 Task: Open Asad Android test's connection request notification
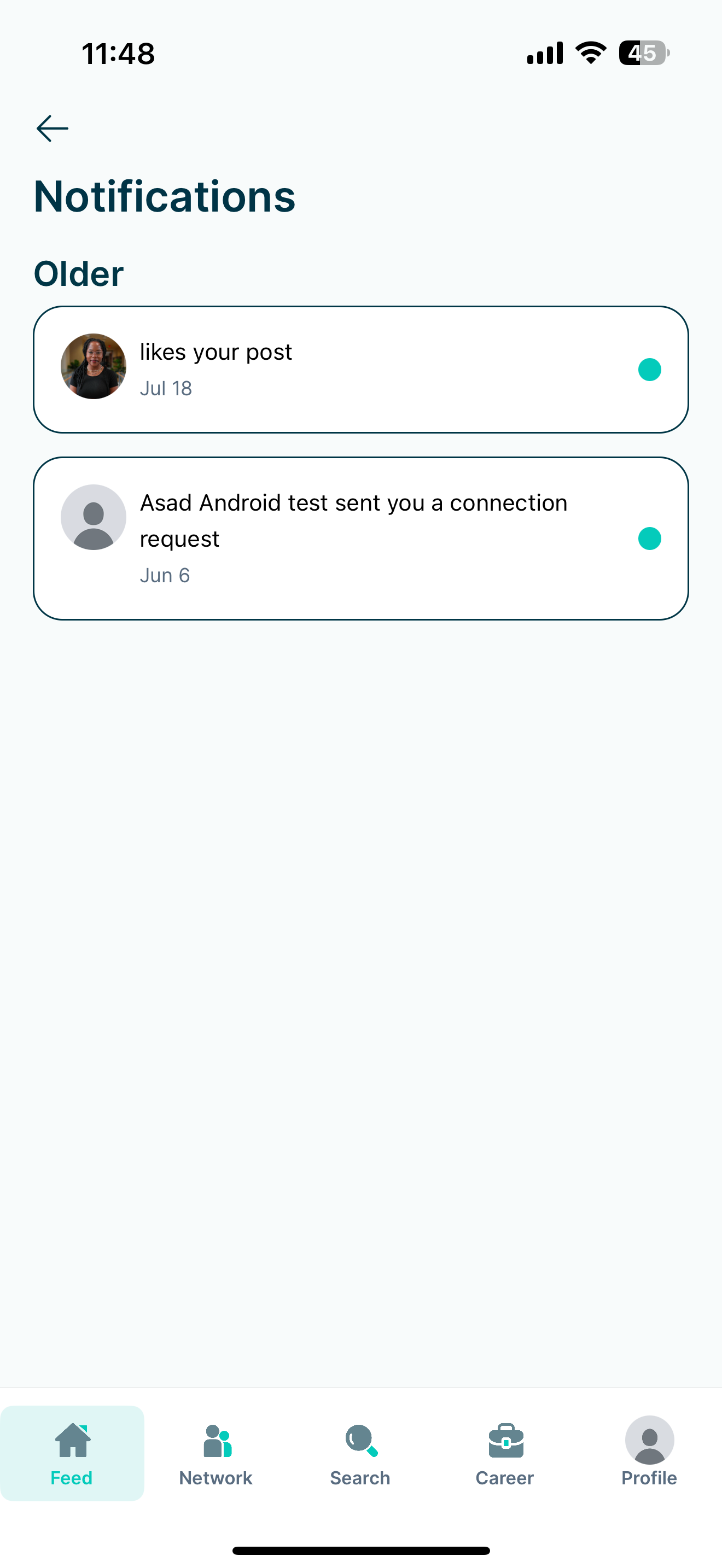[x=360, y=538]
